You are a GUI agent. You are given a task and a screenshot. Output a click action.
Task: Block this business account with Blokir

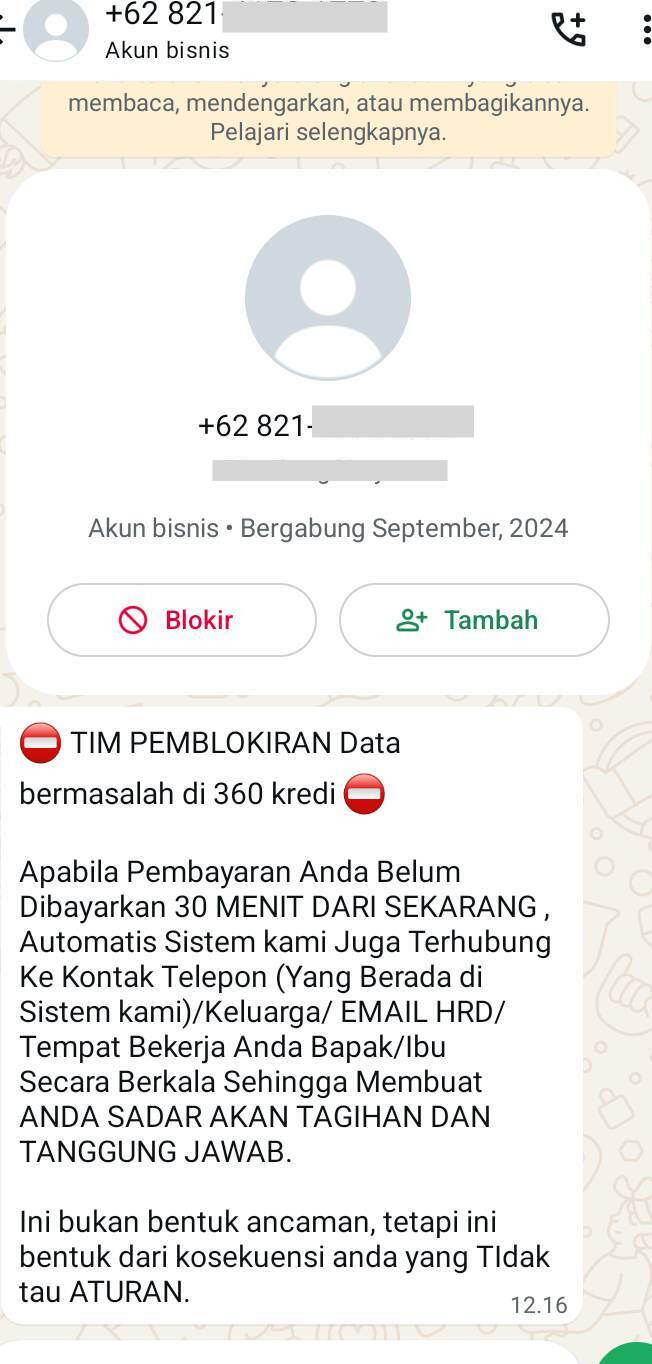point(182,620)
